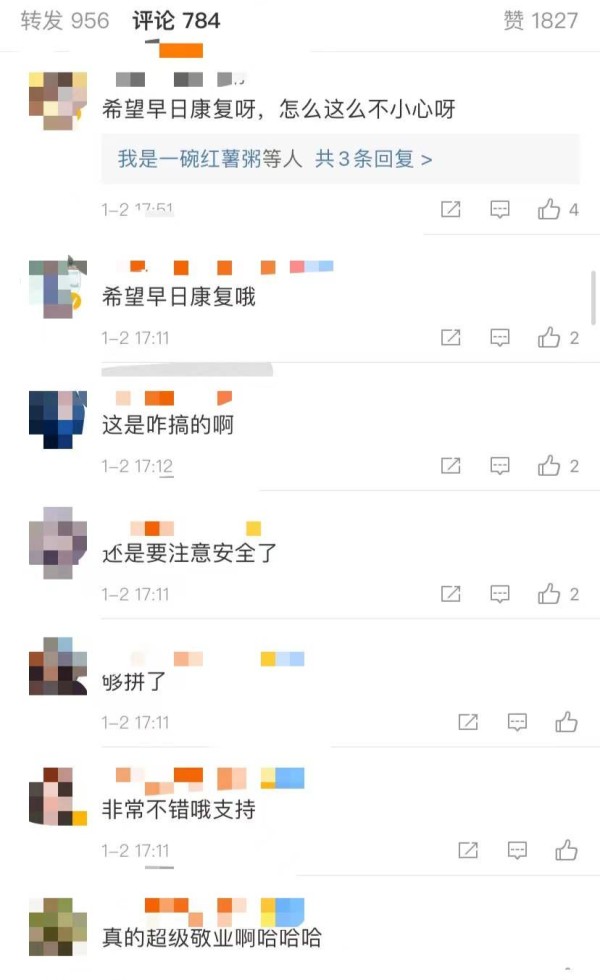Viewport: 600px width, 980px height.
Task: Expand the 共3条回复 replies link
Action: 373,159
